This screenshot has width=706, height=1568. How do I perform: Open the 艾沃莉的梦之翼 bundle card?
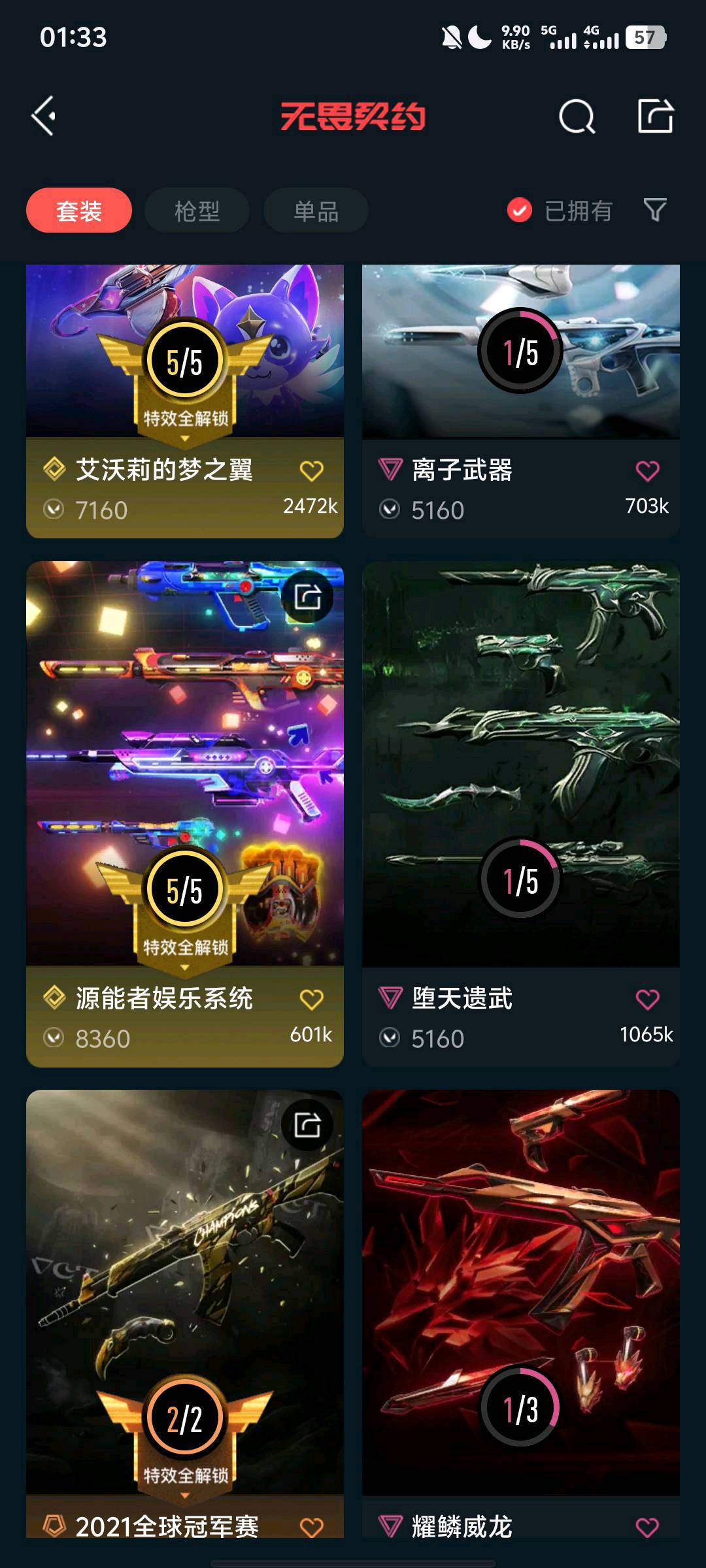point(184,366)
